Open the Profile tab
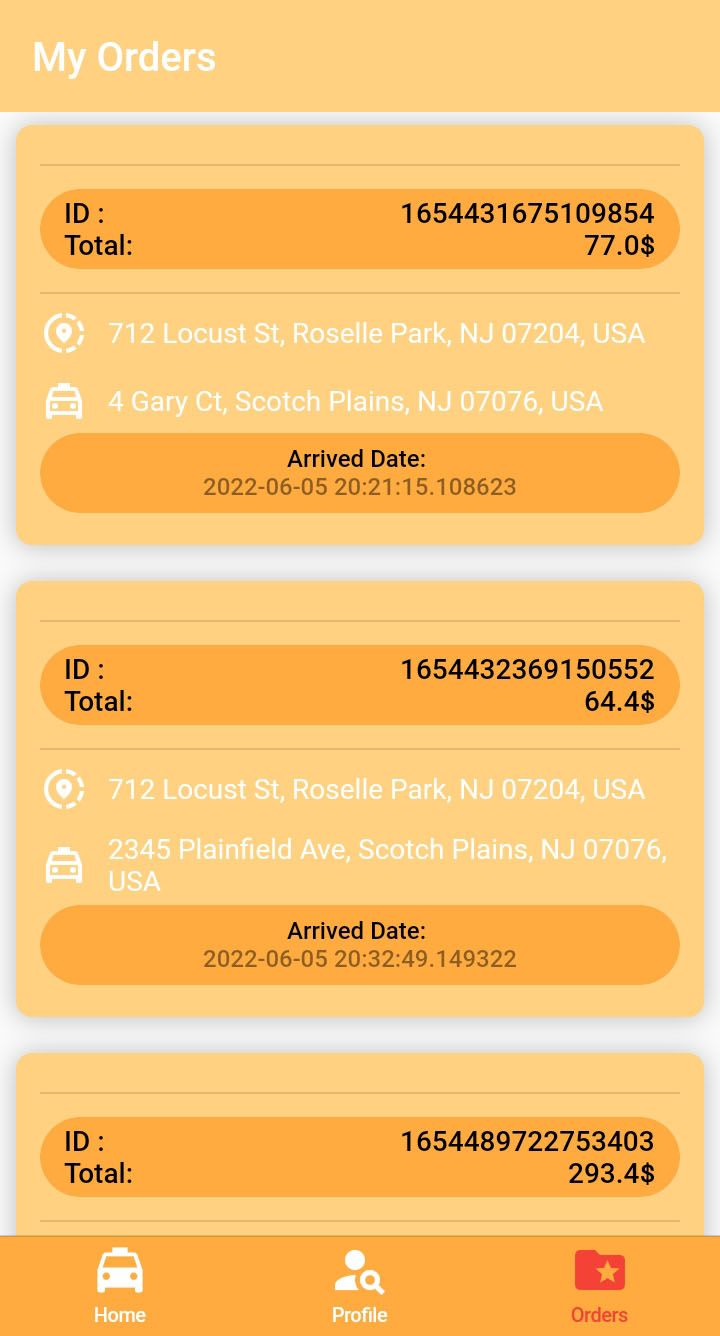Image resolution: width=720 pixels, height=1336 pixels. (360, 1285)
